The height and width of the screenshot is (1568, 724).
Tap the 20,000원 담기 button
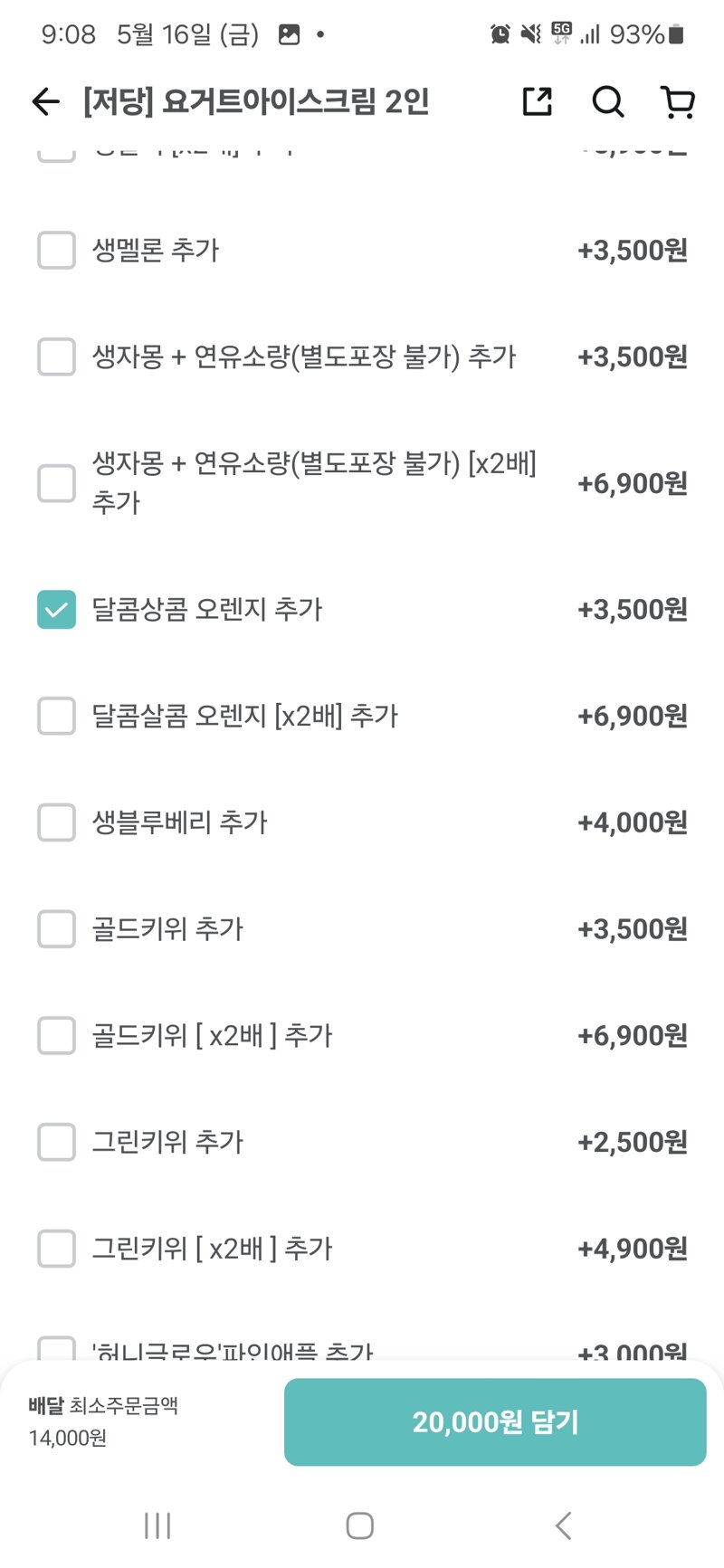(495, 1422)
